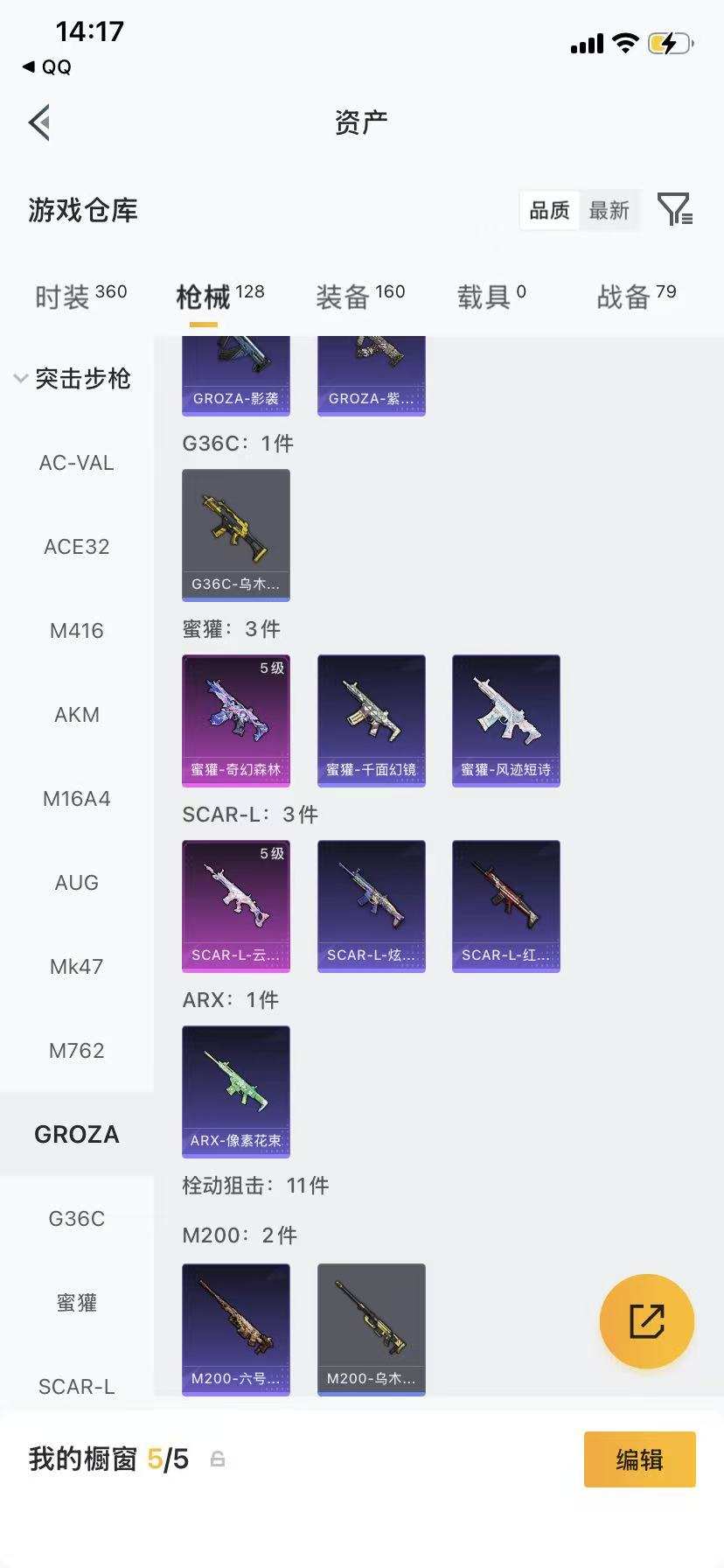
Task: Sort by 品质
Action: pyautogui.click(x=549, y=210)
